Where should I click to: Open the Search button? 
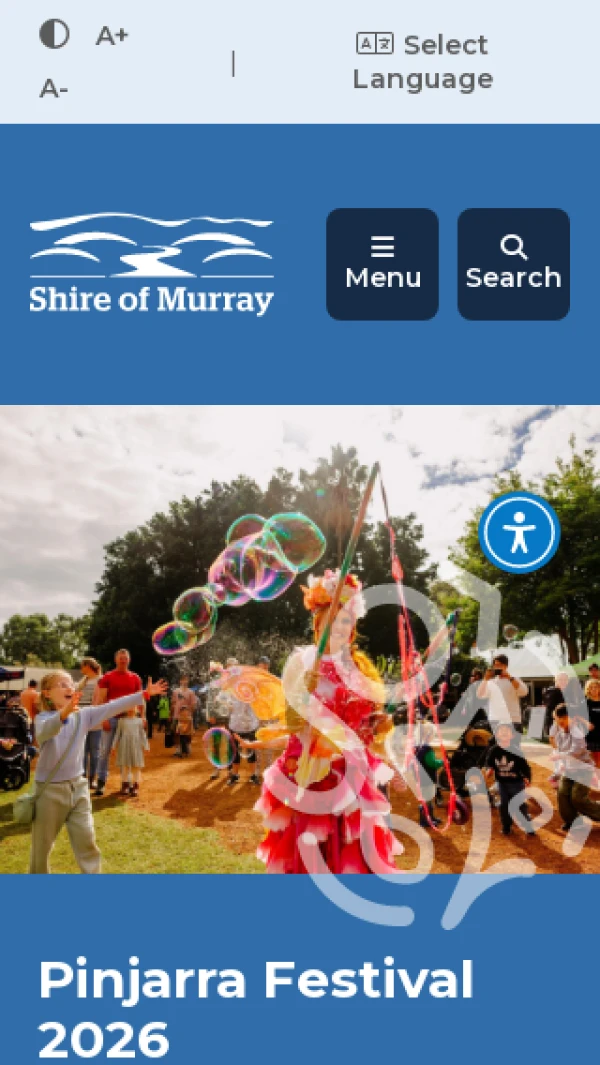point(513,264)
